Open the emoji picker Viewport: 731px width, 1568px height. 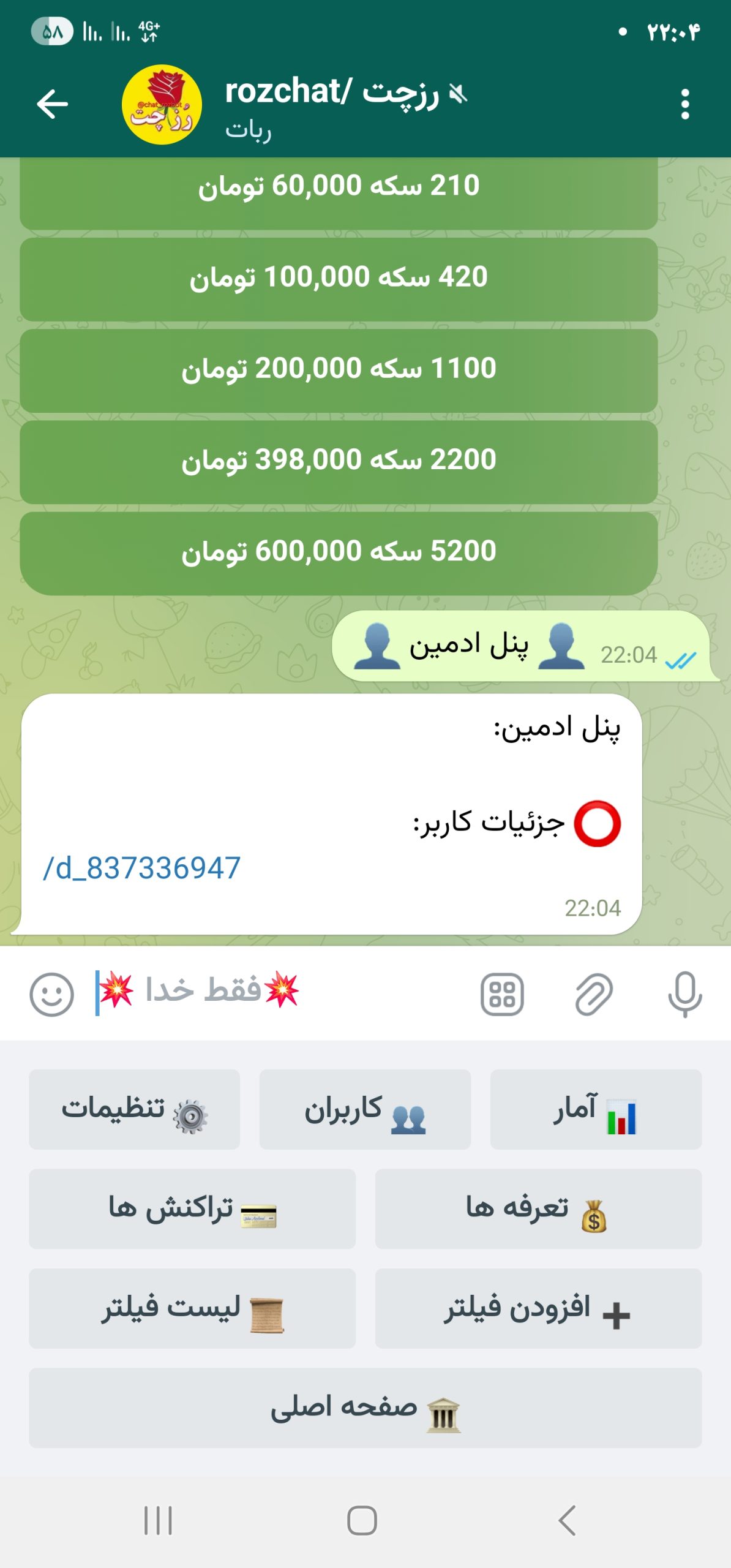click(x=52, y=994)
